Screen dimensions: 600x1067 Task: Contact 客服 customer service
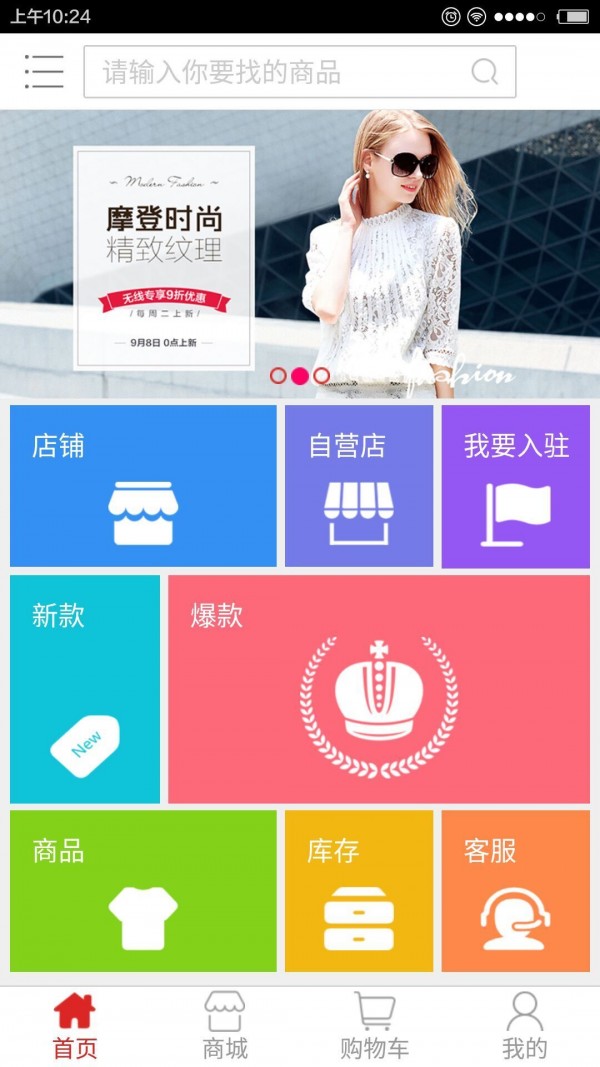[x=516, y=891]
